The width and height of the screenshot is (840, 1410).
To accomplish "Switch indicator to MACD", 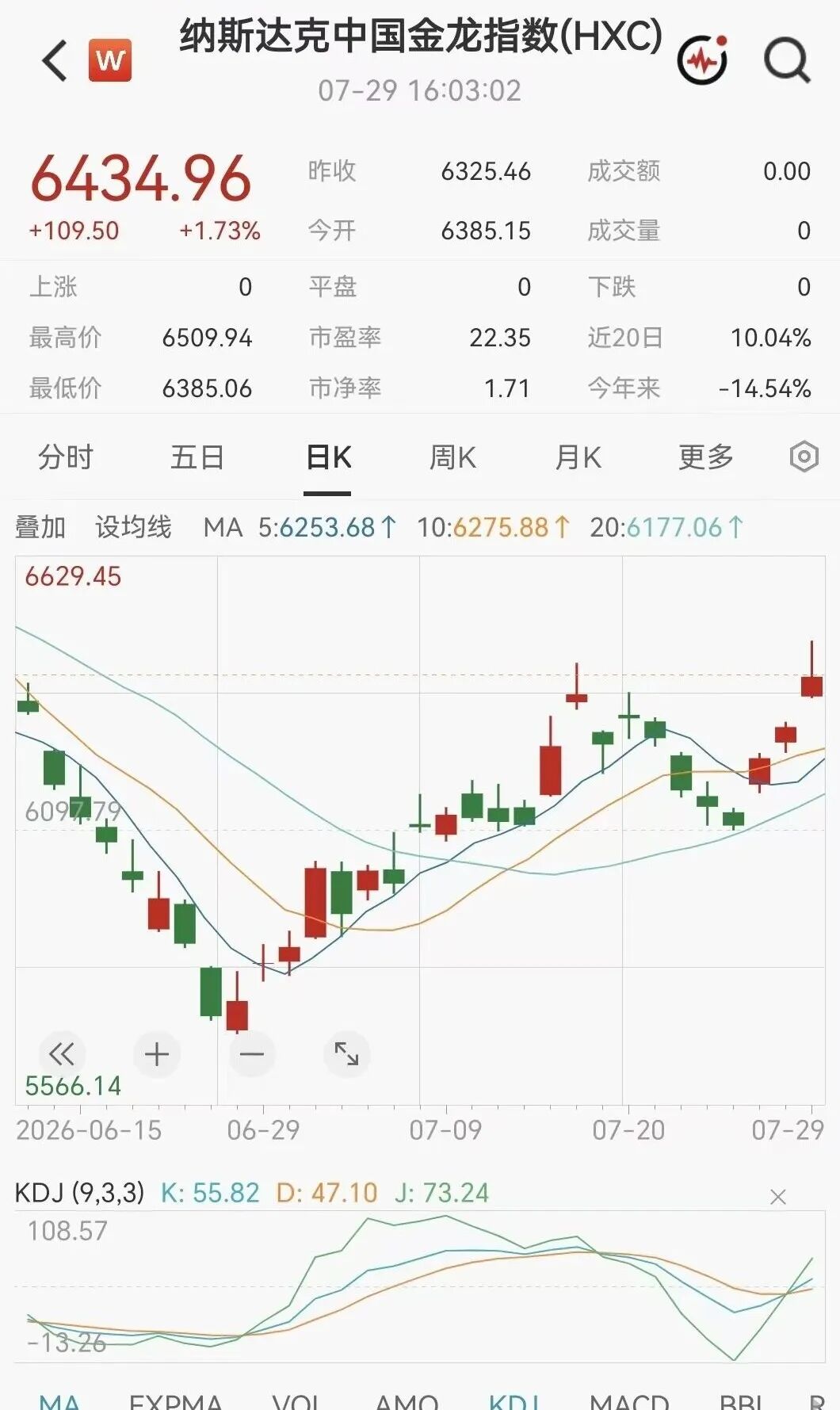I will coord(629,1401).
